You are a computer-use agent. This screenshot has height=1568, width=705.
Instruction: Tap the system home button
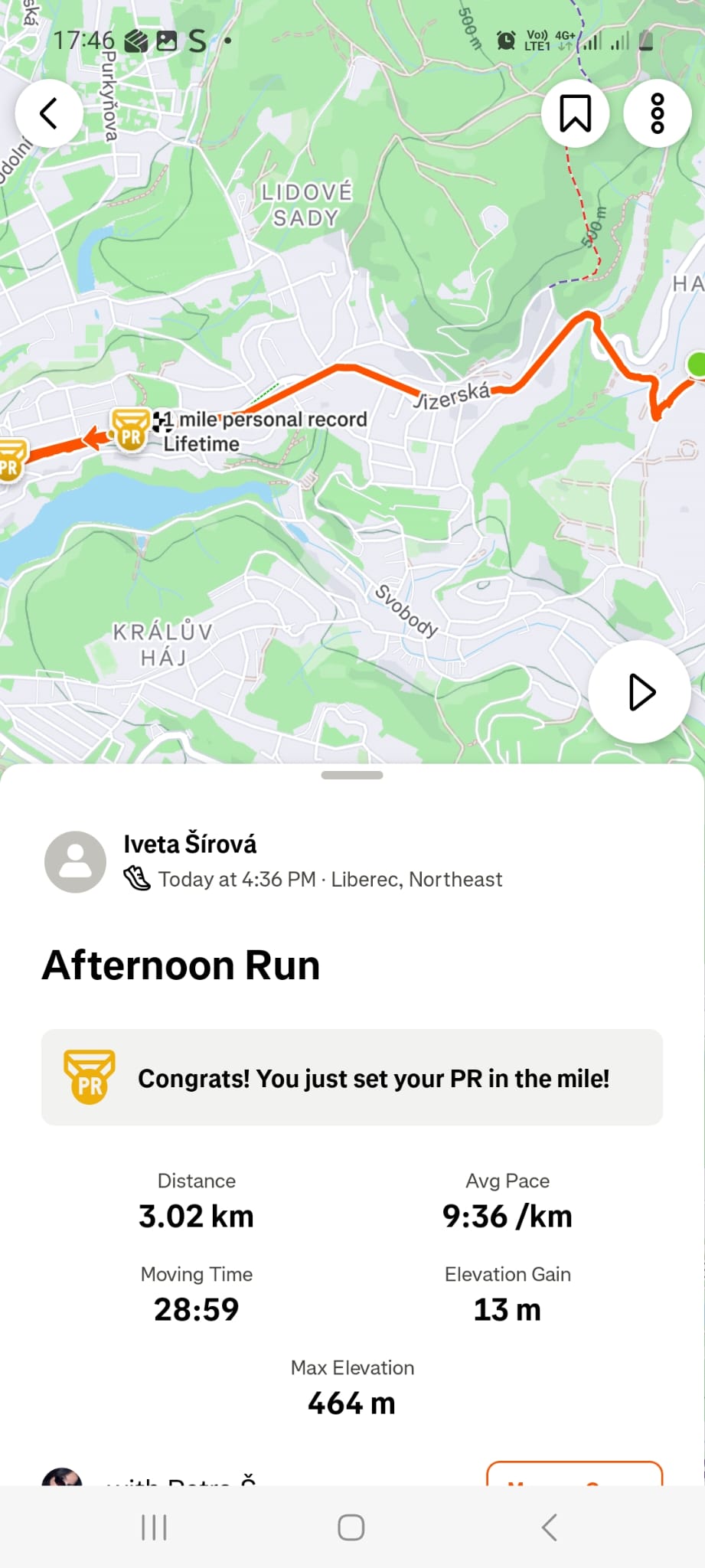coord(351,1527)
